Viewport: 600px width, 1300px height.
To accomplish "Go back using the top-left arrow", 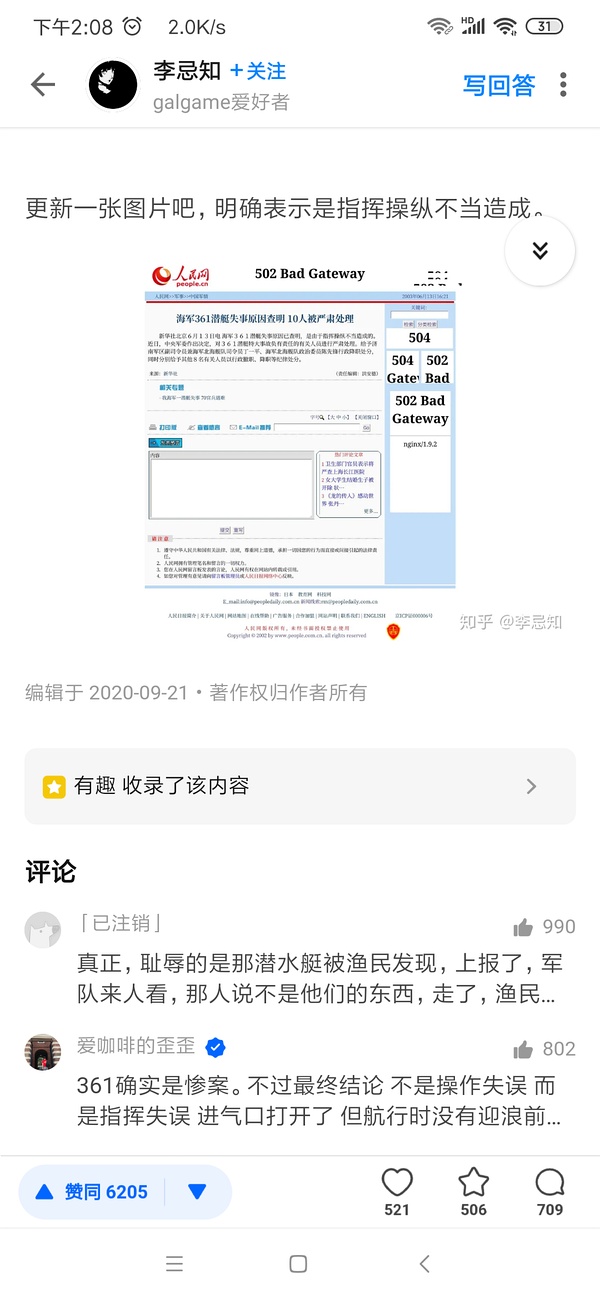I will click(x=43, y=85).
